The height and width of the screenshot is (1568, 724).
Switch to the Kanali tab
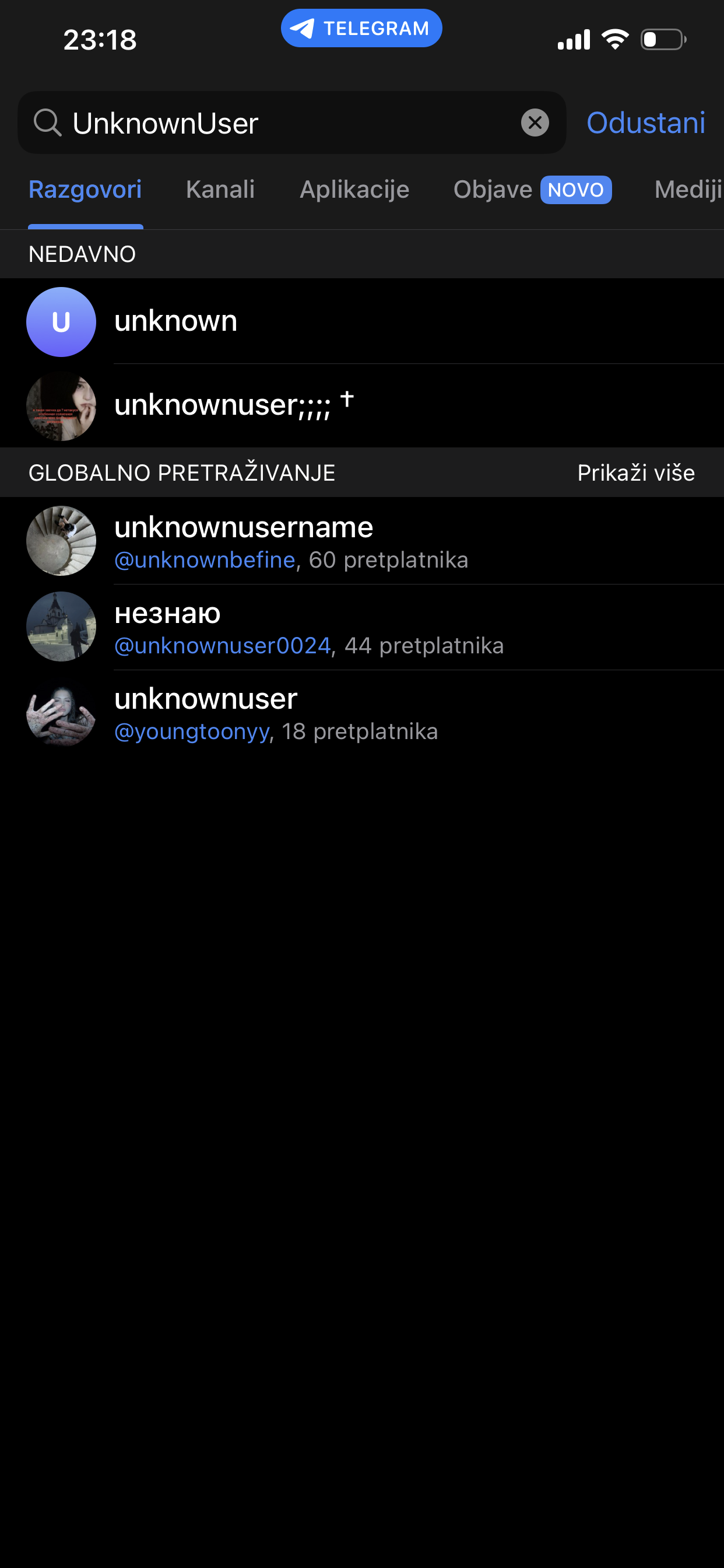pyautogui.click(x=220, y=190)
